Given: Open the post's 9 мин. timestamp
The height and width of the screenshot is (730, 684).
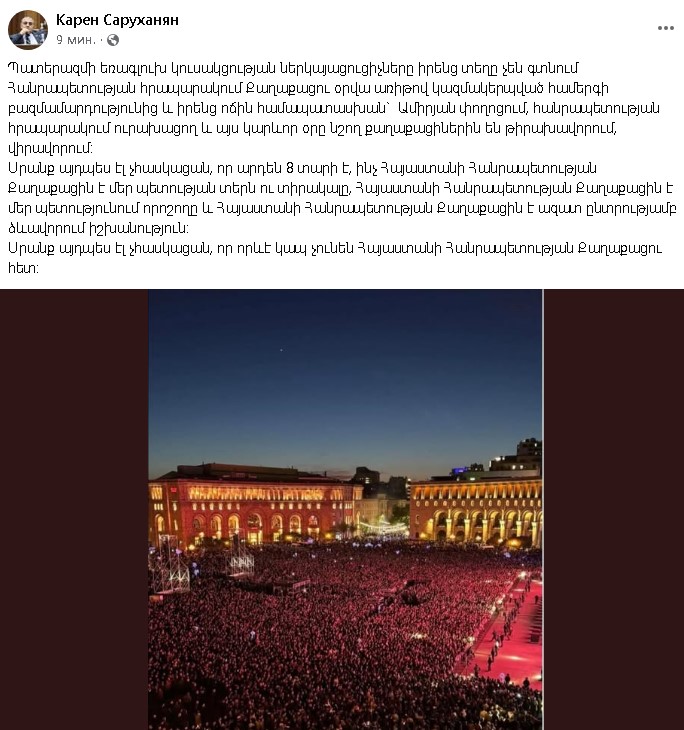Looking at the screenshot, I should [x=75, y=40].
